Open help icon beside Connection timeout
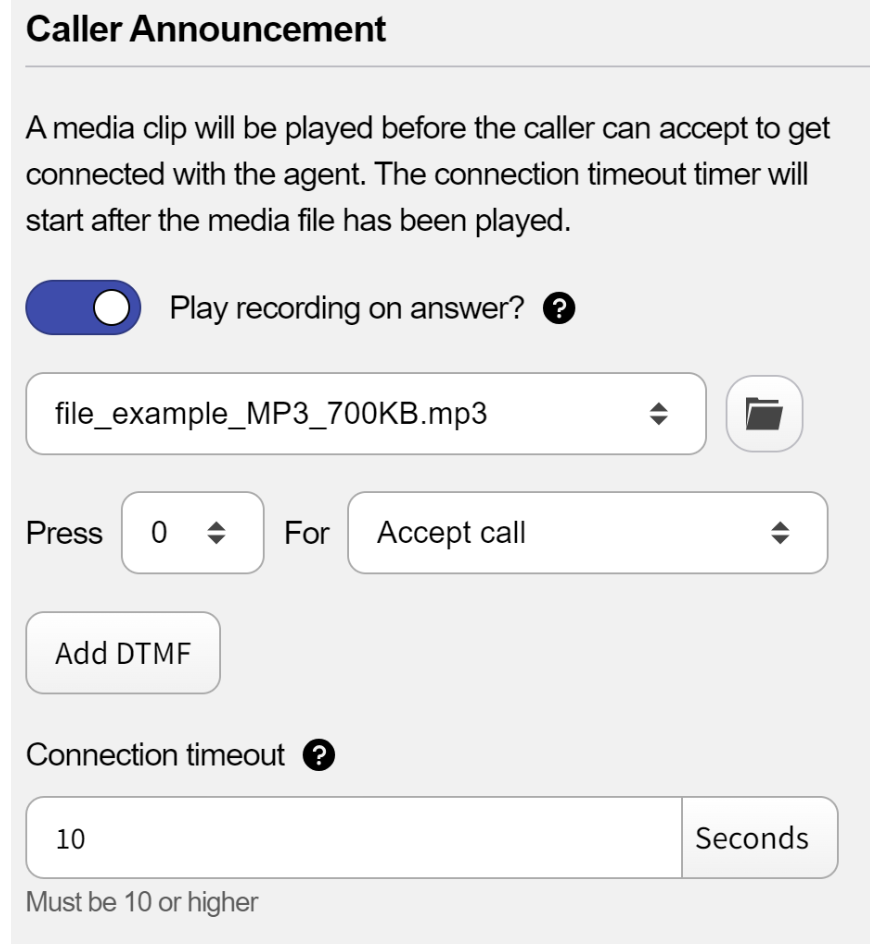Screen dimensions: 870x945 (x=317, y=755)
